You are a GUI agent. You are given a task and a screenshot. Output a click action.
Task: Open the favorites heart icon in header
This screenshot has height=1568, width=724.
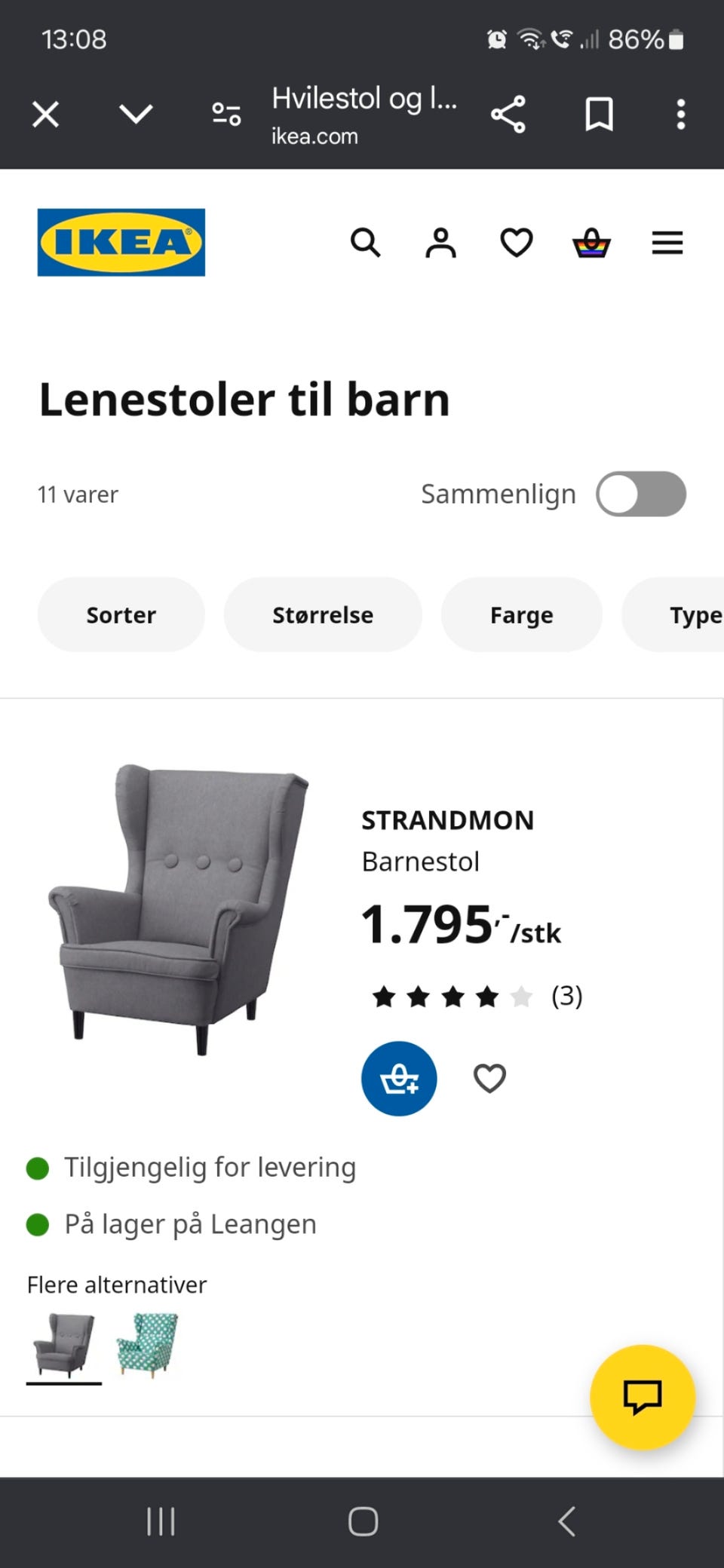(x=516, y=243)
